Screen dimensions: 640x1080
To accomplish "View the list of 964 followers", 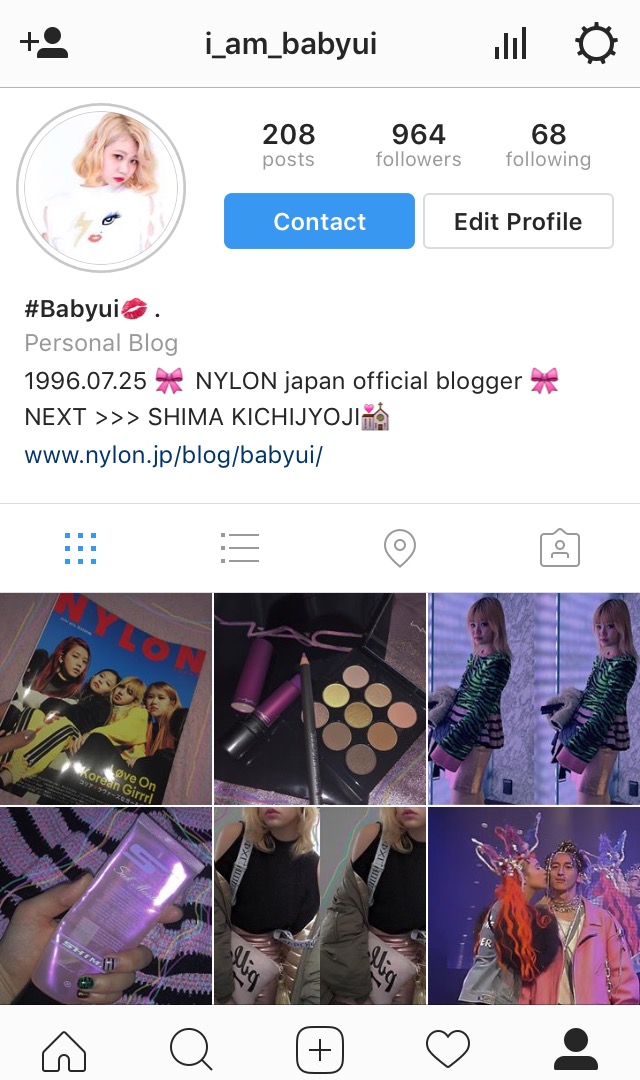I will [x=418, y=145].
